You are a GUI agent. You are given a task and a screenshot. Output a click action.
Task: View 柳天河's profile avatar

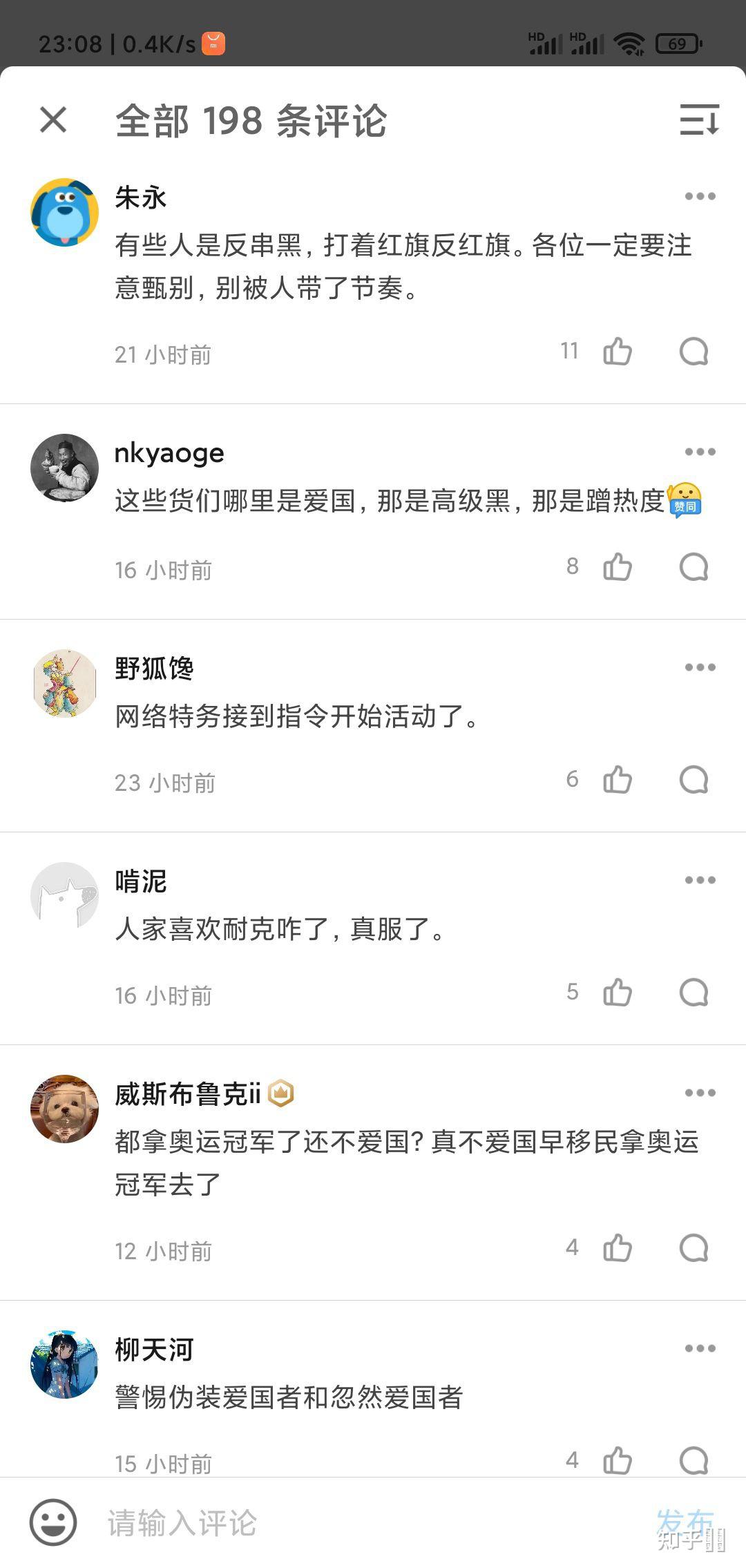[64, 1364]
